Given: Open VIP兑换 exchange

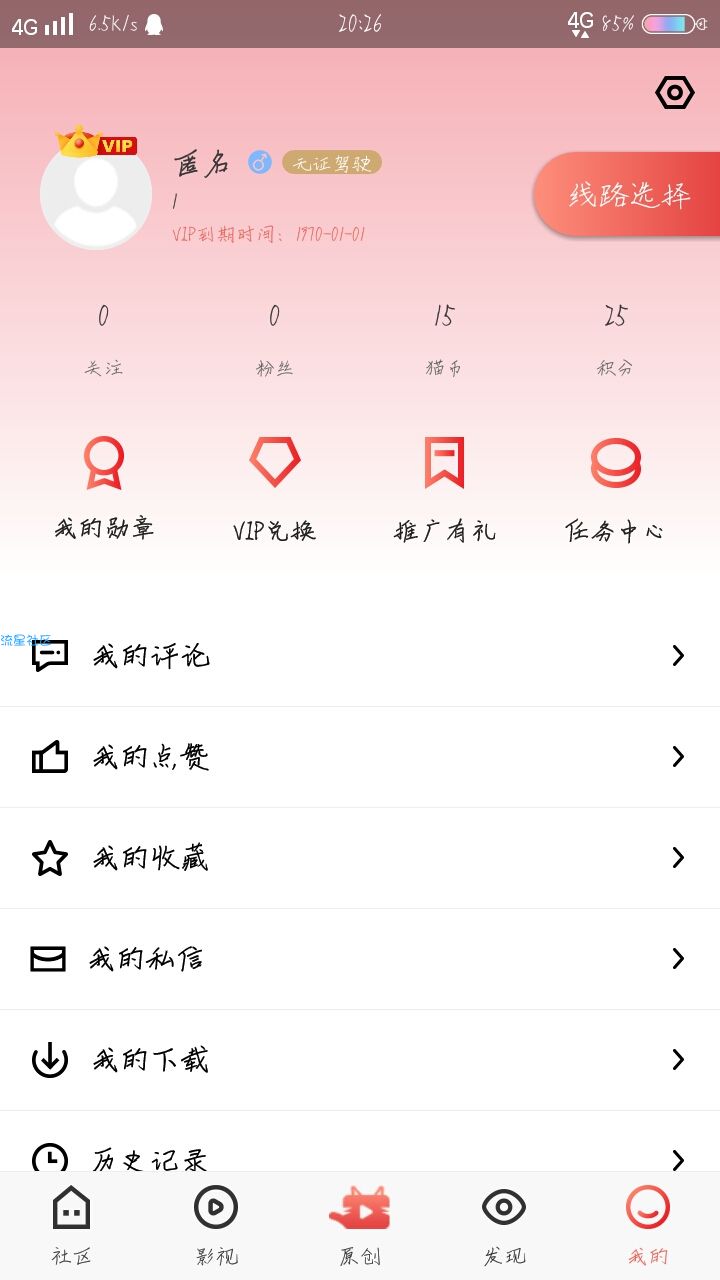Looking at the screenshot, I should pyautogui.click(x=275, y=490).
